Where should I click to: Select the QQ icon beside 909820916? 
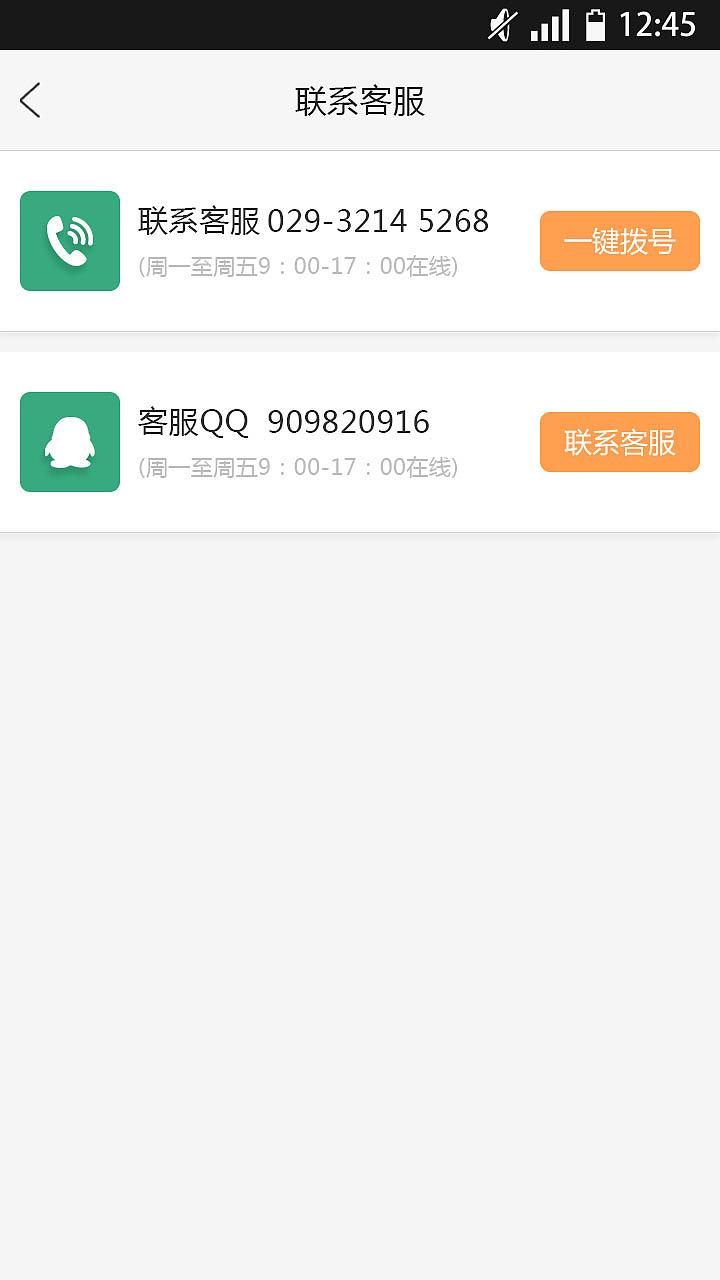click(x=69, y=441)
